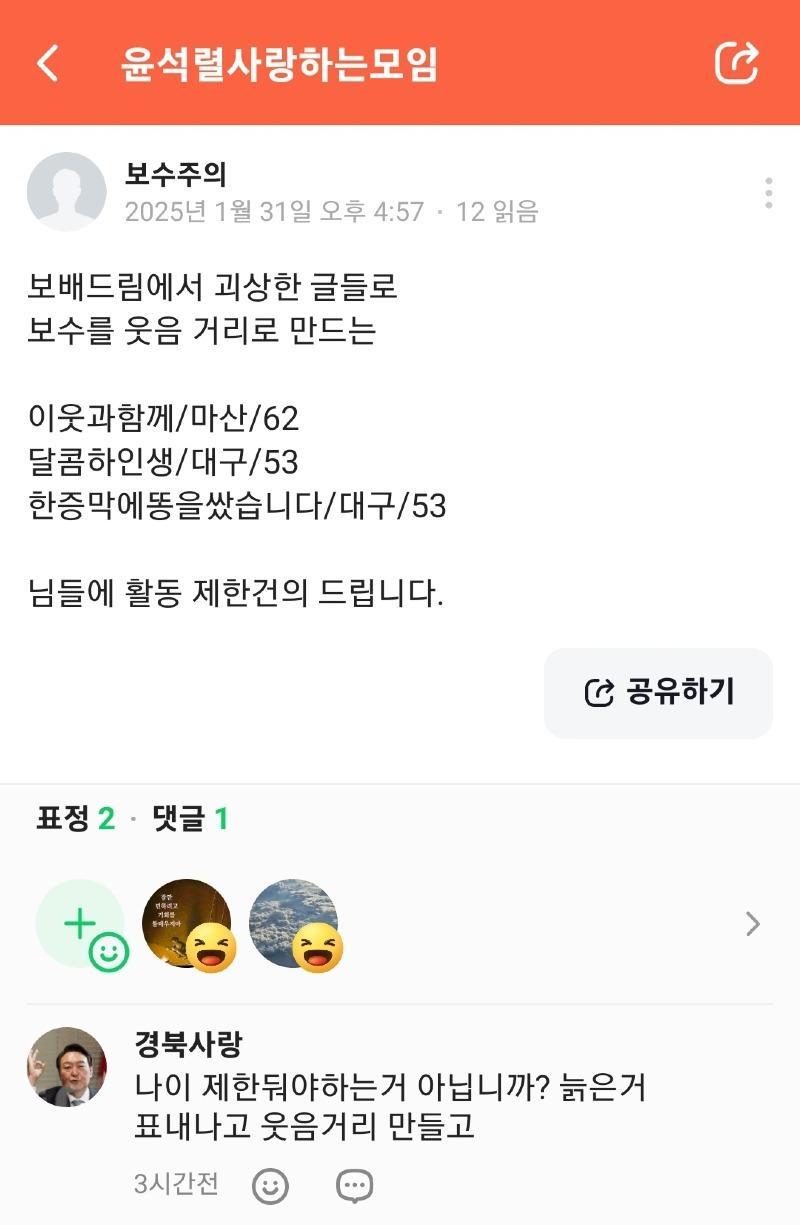Click the share arrow inside the 공유하기 button

tap(597, 692)
